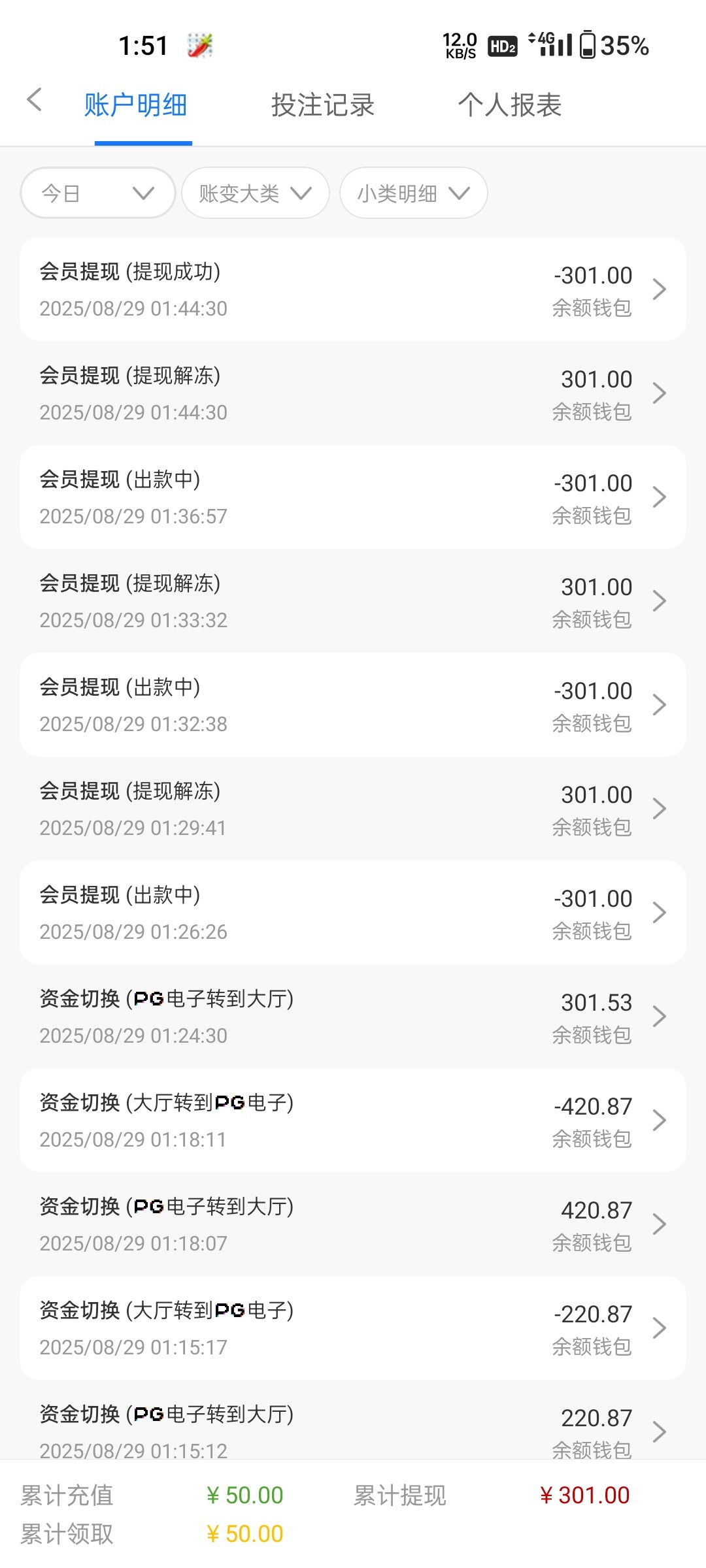Viewport: 706px width, 1568px height.
Task: Open the 小类明细 filter dropdown
Action: click(414, 193)
